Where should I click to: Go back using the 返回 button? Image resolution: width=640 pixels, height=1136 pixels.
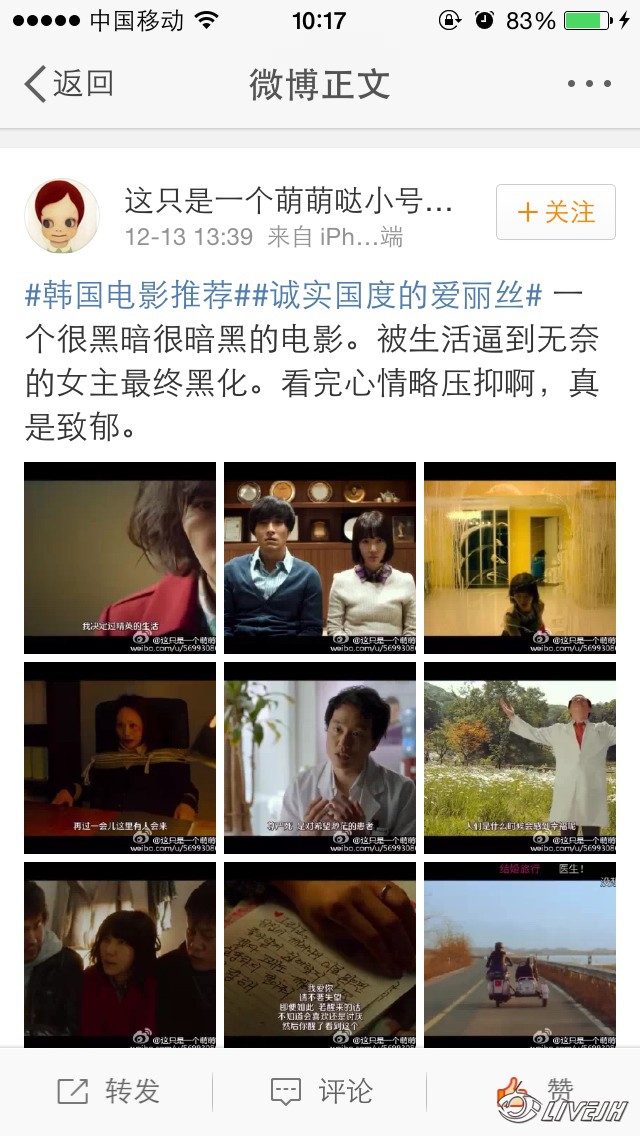click(x=68, y=84)
